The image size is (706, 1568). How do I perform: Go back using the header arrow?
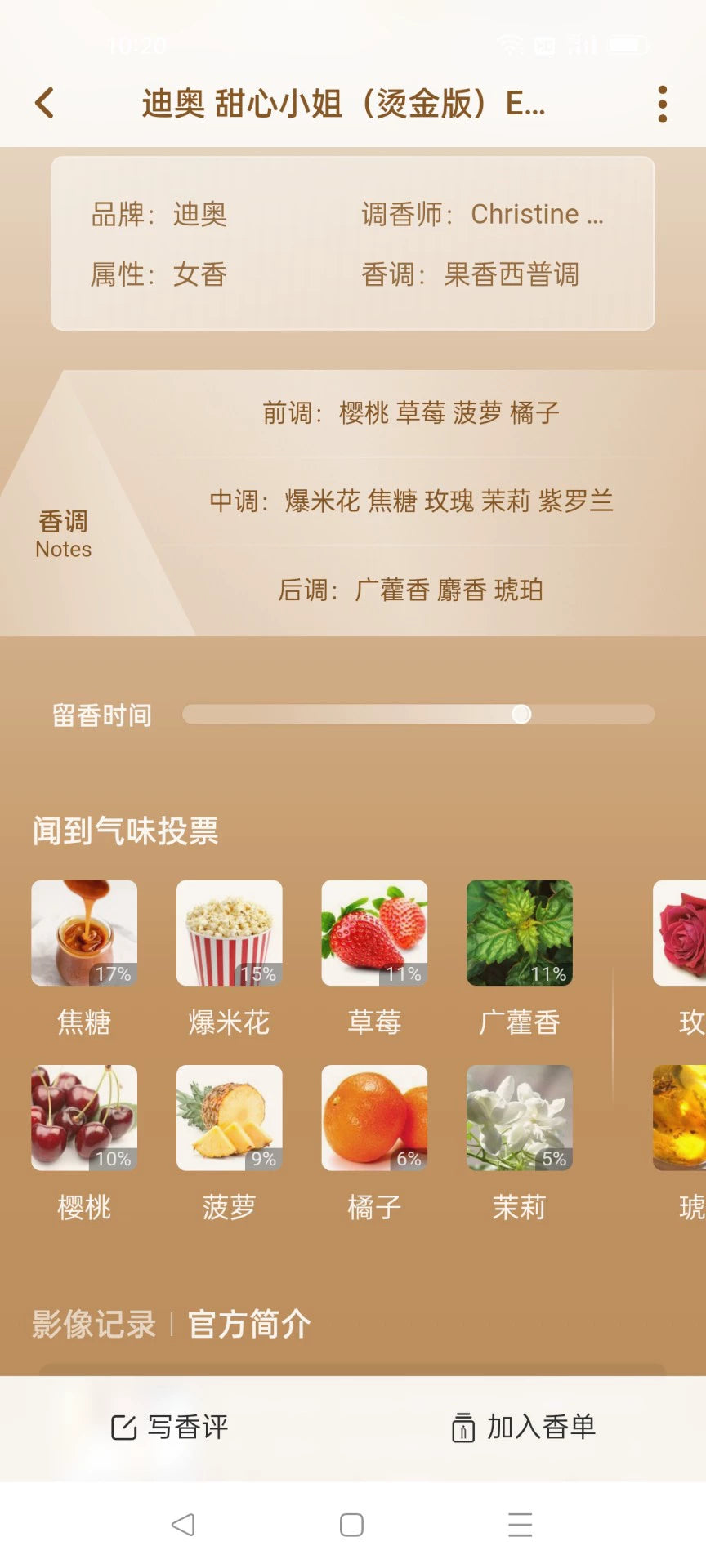[45, 104]
